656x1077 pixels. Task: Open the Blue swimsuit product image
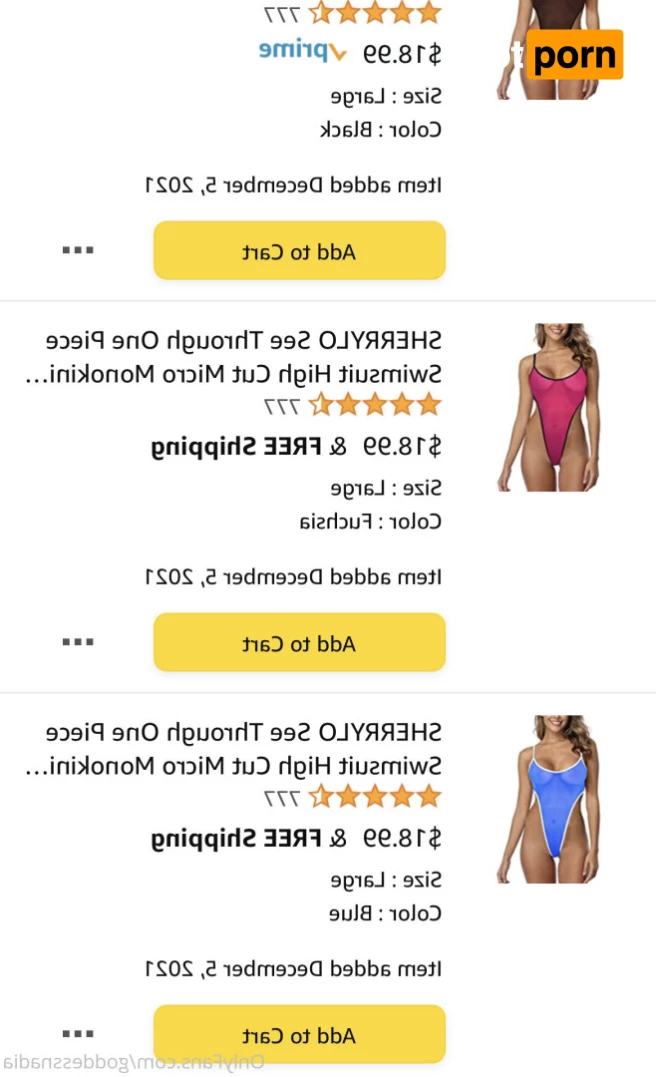[x=547, y=799]
